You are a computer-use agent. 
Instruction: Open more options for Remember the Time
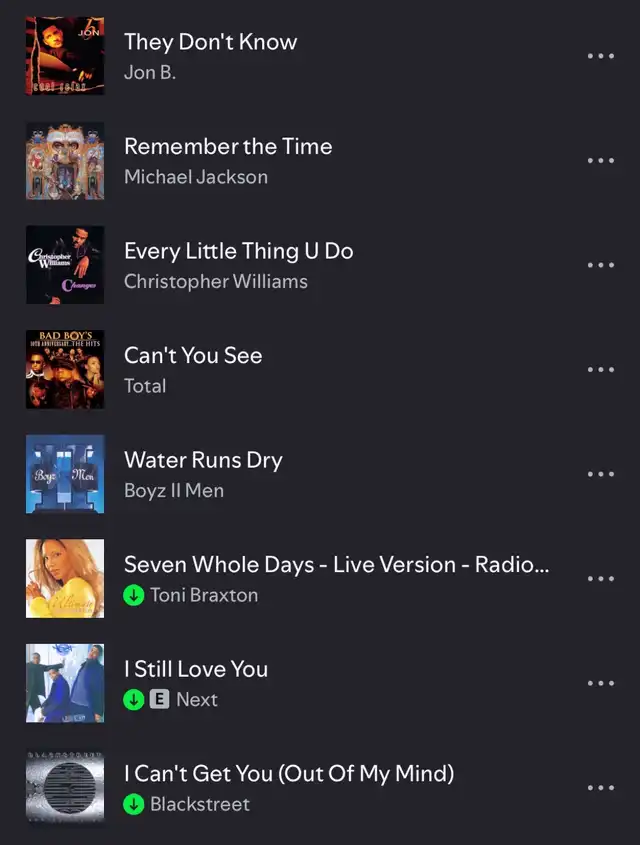(600, 161)
